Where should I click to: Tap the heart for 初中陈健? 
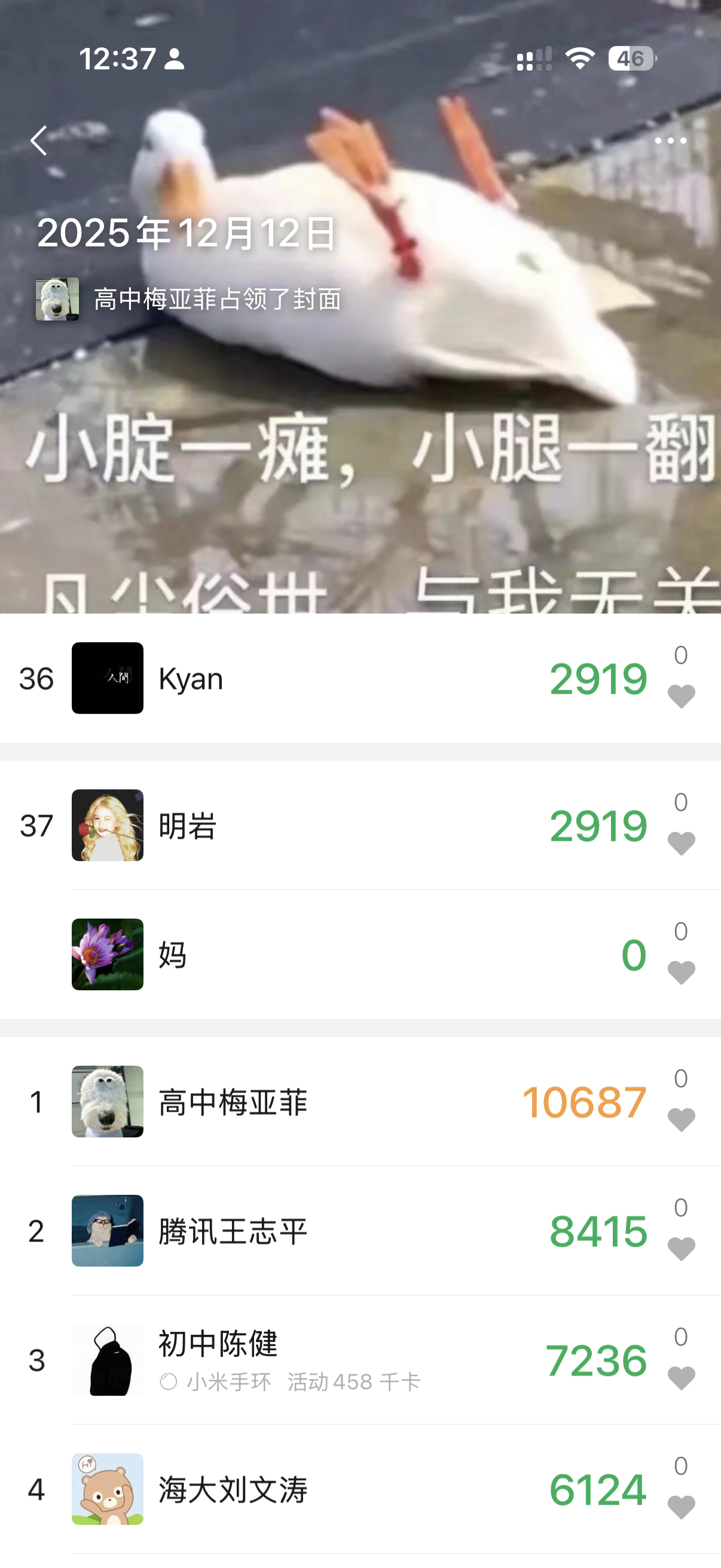coord(681,1377)
